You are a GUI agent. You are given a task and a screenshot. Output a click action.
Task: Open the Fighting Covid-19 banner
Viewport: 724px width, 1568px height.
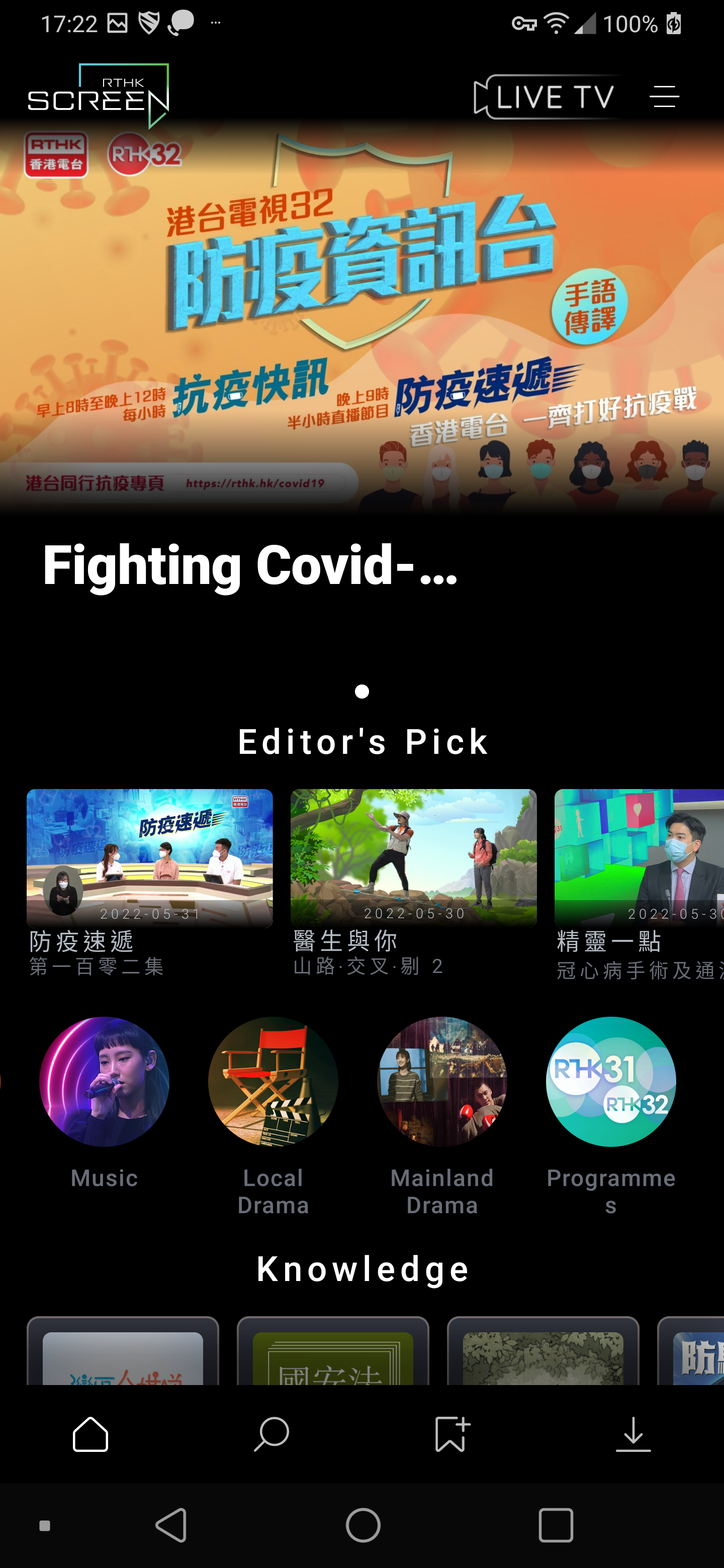coord(361,323)
